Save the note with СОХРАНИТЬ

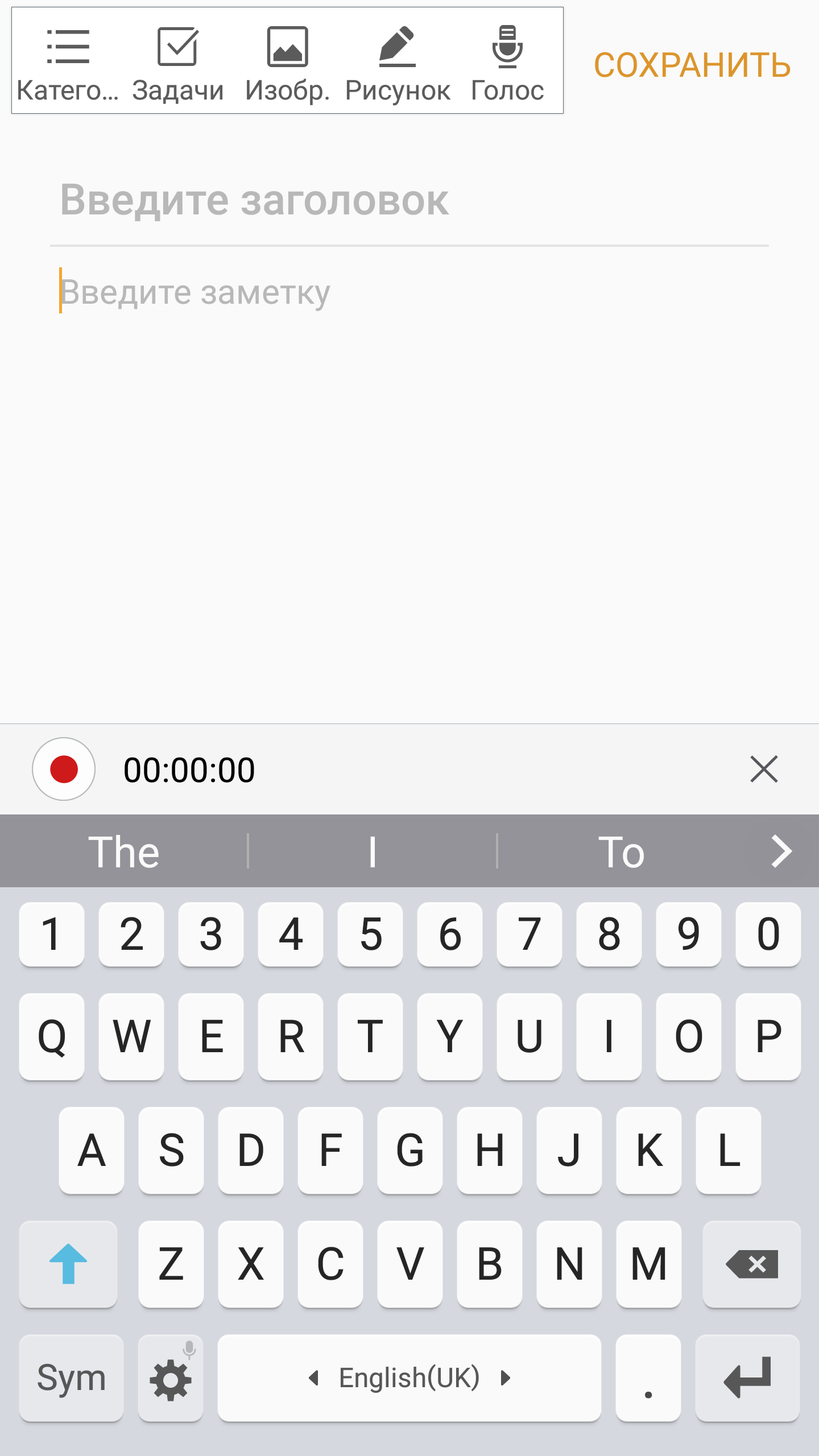692,65
